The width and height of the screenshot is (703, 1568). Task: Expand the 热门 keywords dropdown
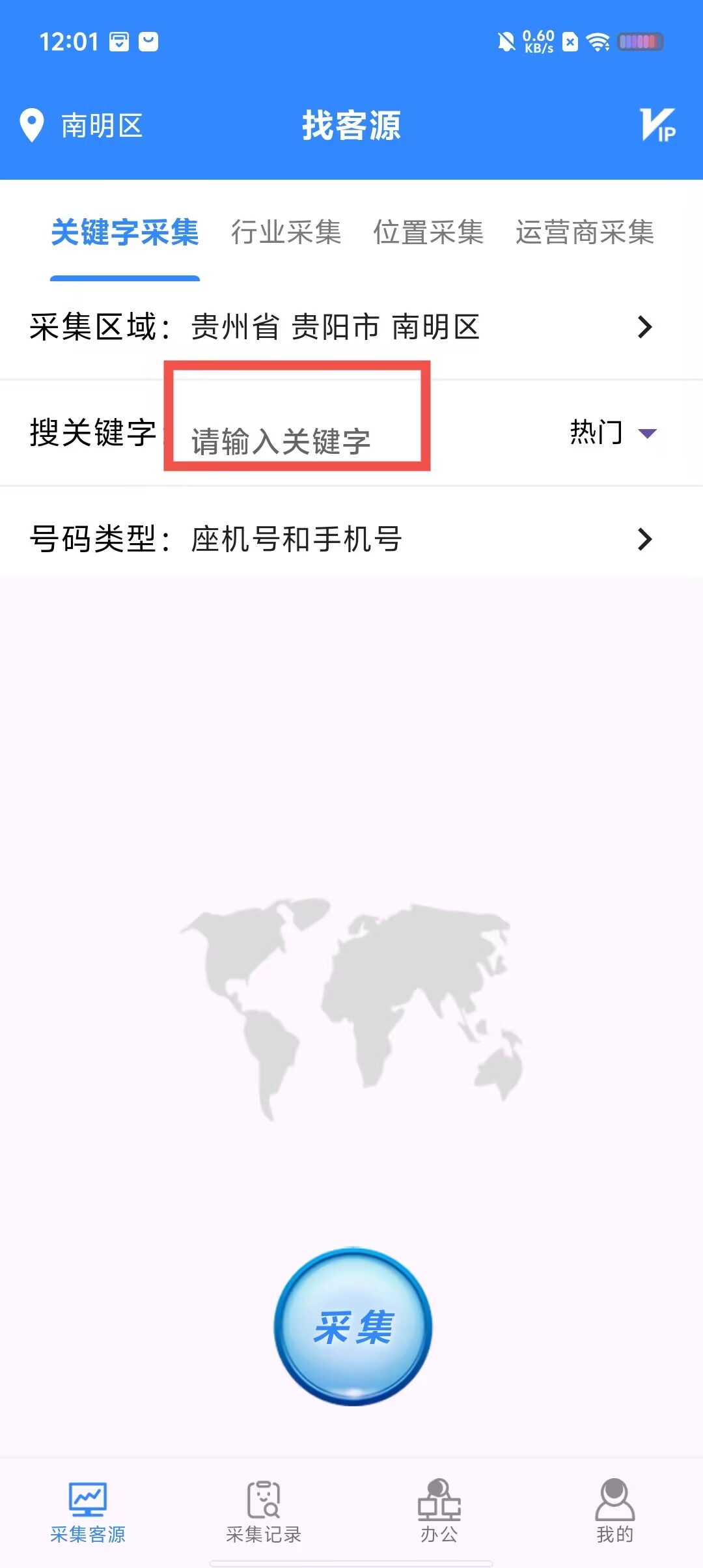click(x=613, y=432)
